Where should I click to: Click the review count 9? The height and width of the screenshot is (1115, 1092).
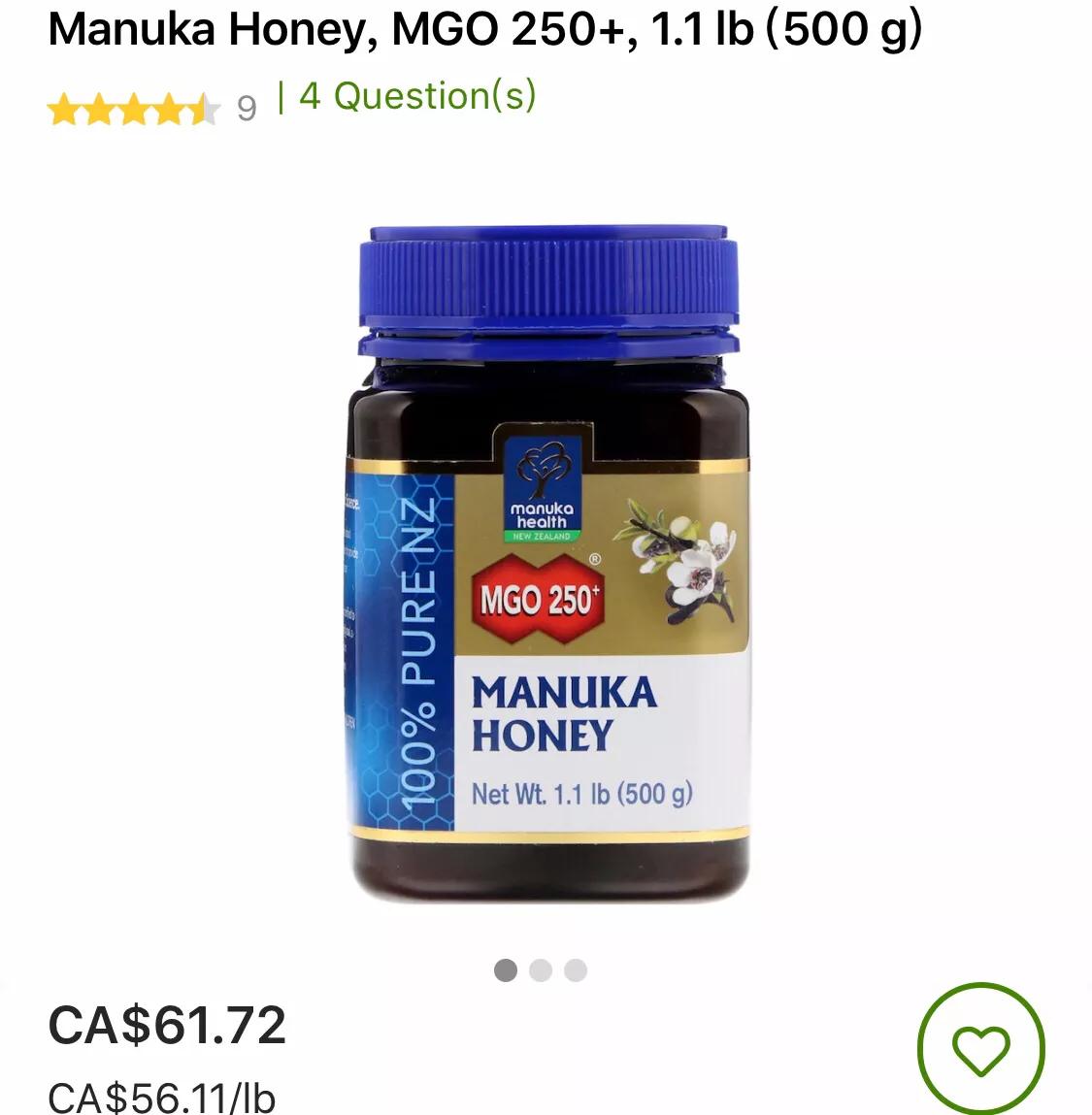[x=246, y=107]
